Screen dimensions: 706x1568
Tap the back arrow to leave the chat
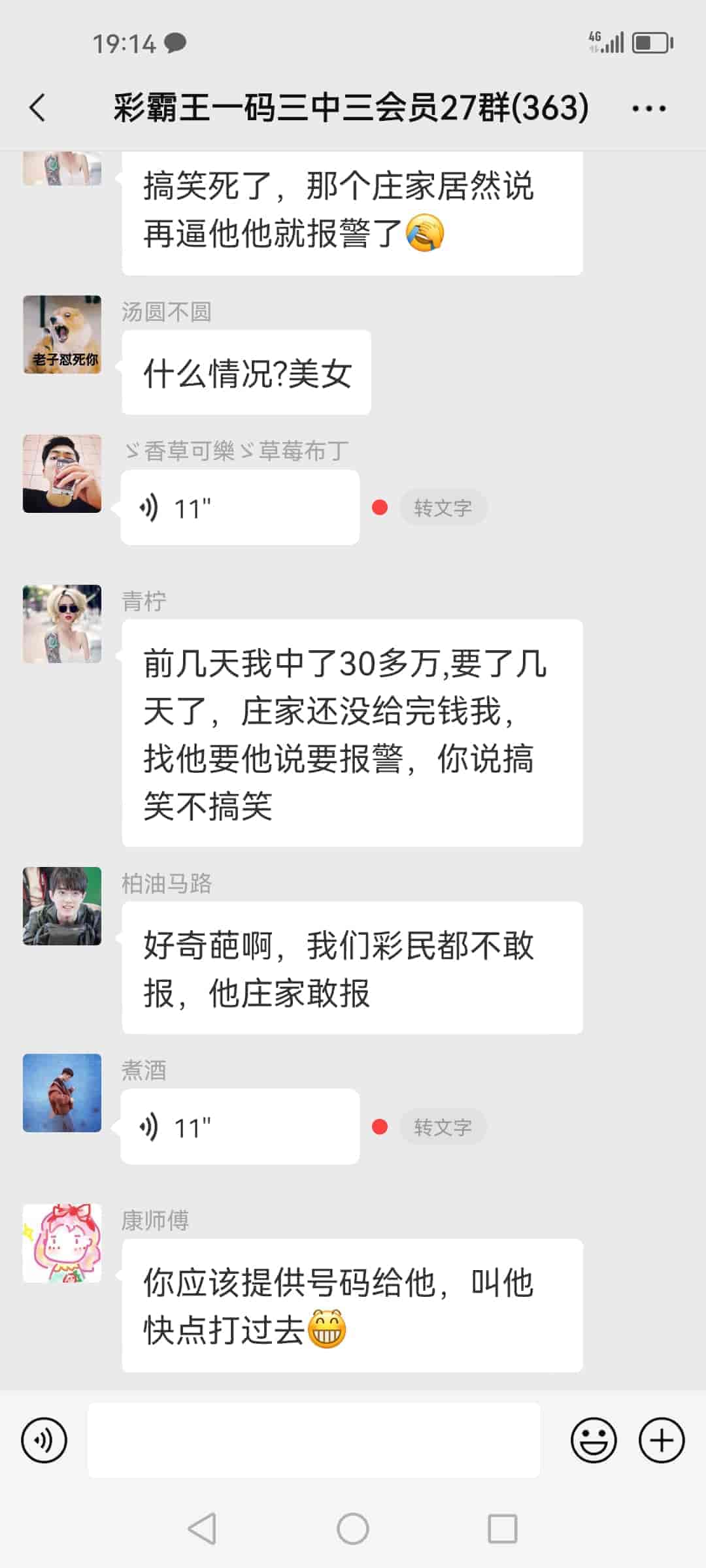pyautogui.click(x=37, y=108)
